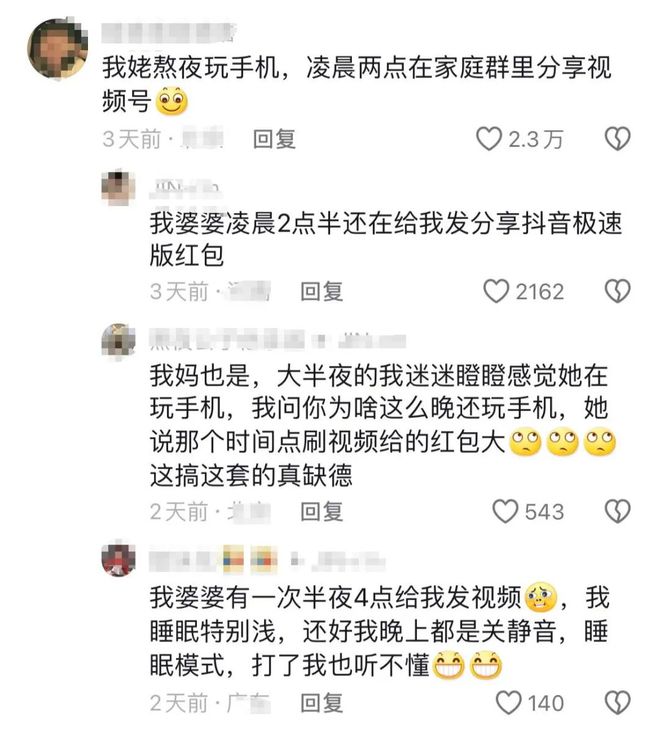Dislike the reply with 543 likes
This screenshot has width=660, height=739.
pos(618,511)
